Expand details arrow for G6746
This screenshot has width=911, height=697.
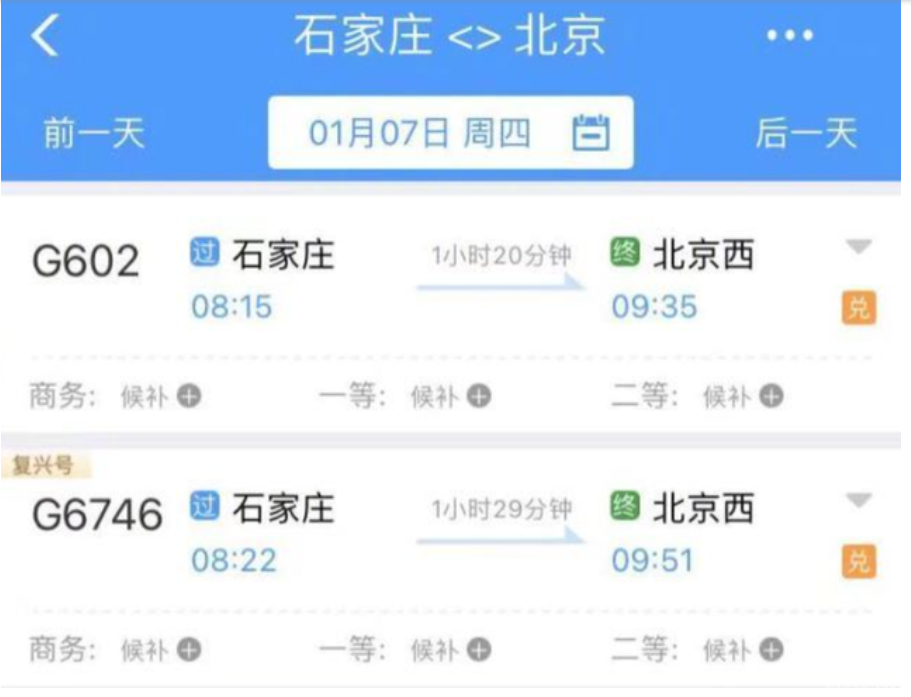pyautogui.click(x=859, y=500)
